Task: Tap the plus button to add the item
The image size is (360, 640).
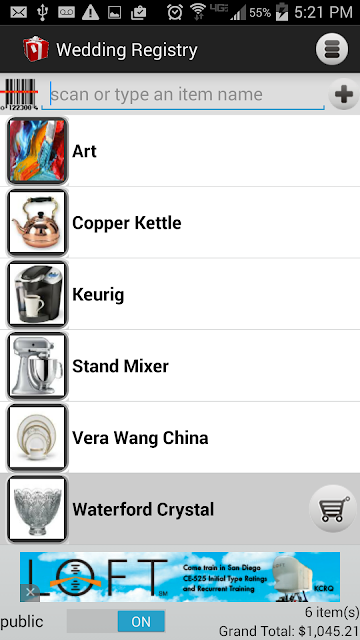Action: 344,94
